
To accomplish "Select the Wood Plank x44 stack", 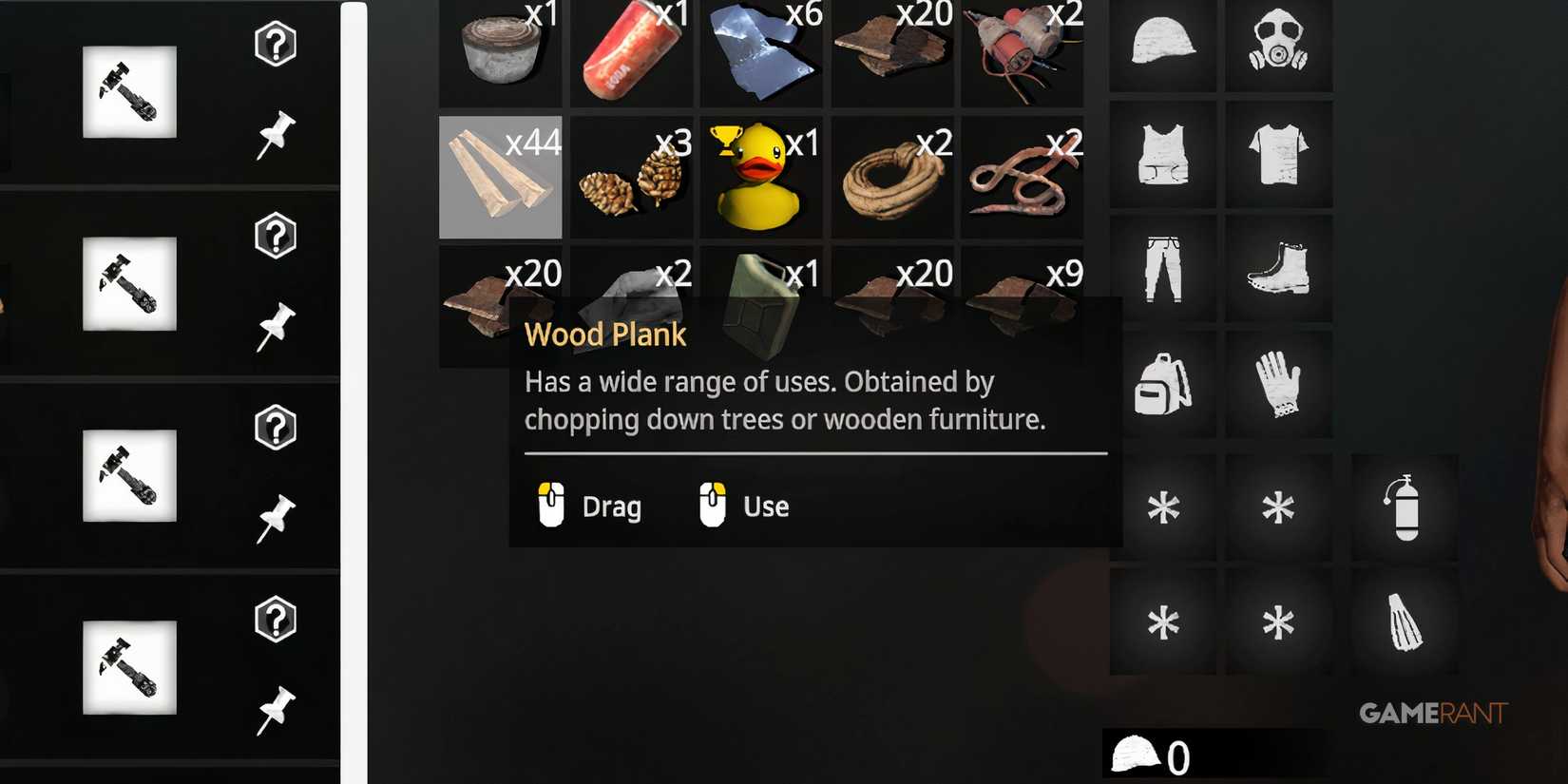I will tap(500, 177).
